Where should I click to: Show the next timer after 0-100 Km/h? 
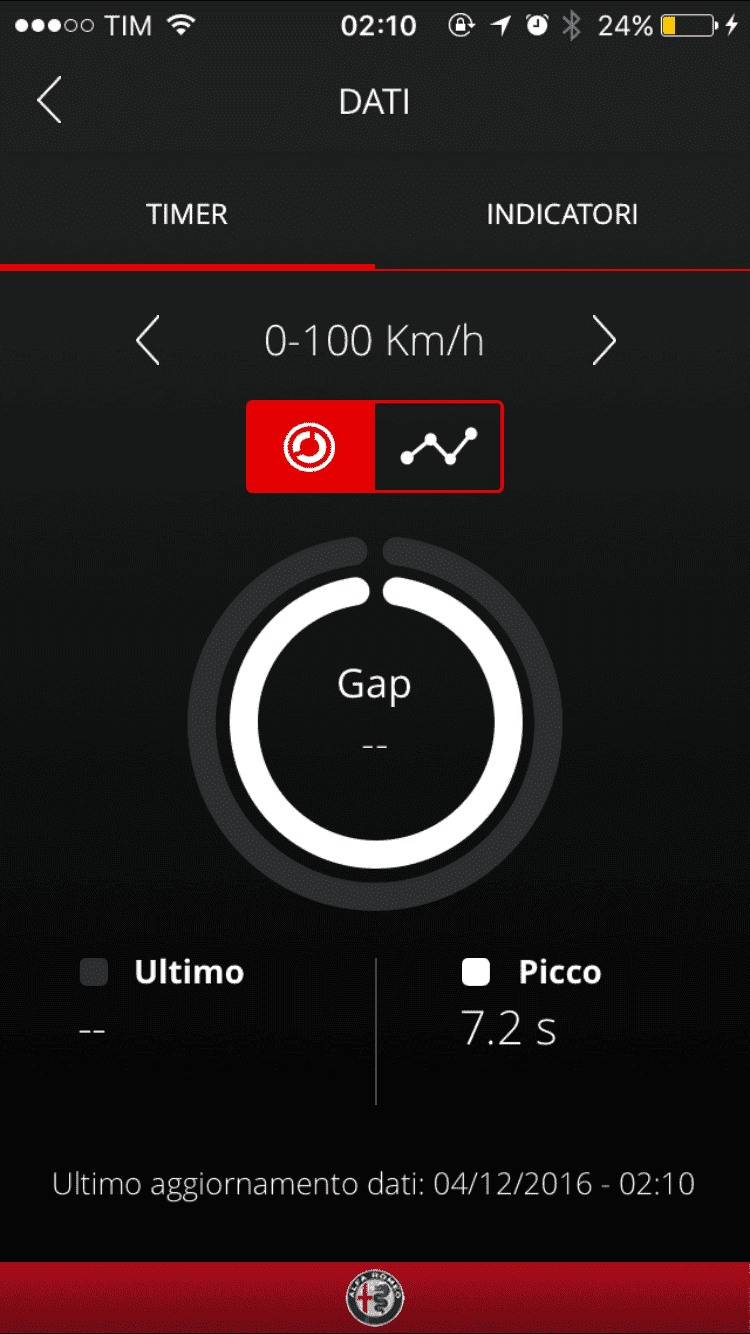tap(603, 342)
